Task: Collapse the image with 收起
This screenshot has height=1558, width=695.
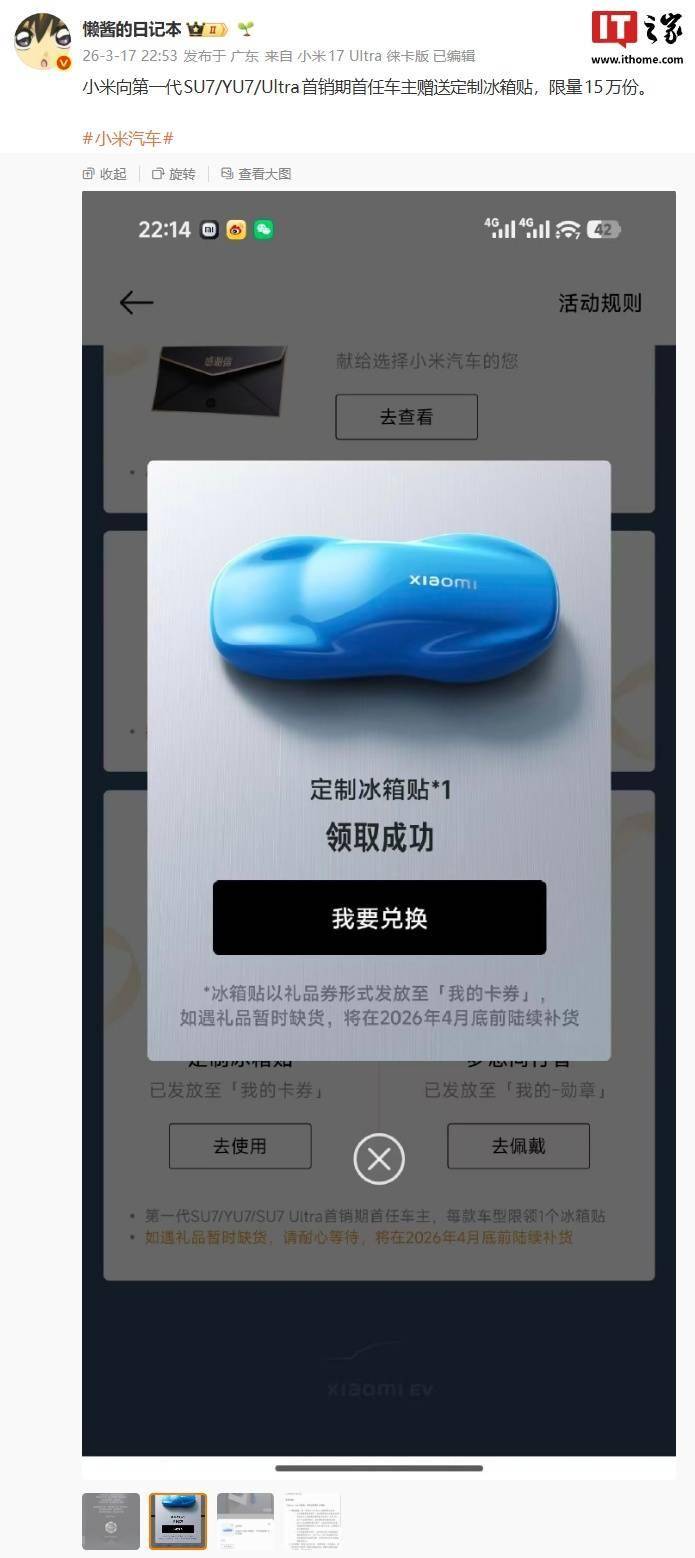Action: 106,174
